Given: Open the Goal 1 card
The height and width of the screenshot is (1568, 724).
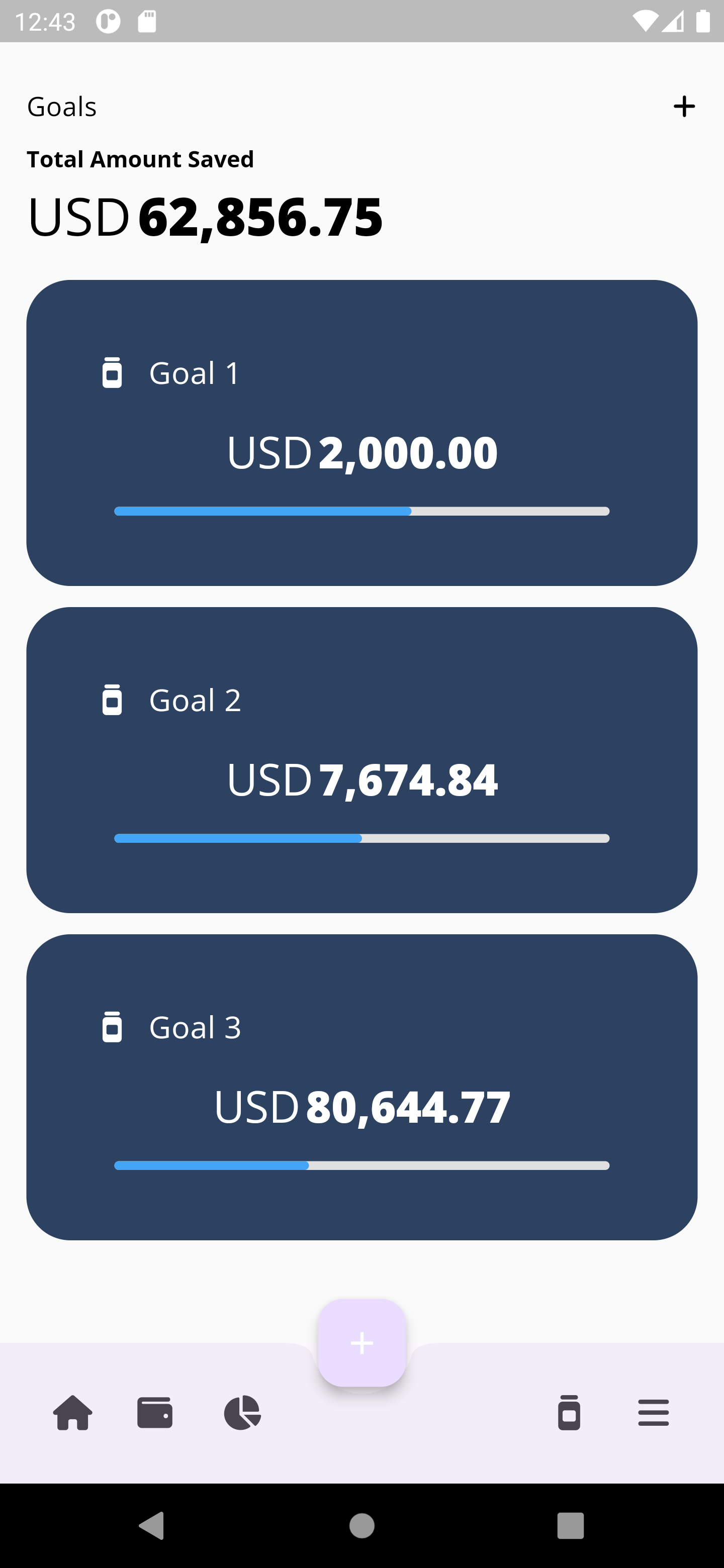Looking at the screenshot, I should coord(361,433).
